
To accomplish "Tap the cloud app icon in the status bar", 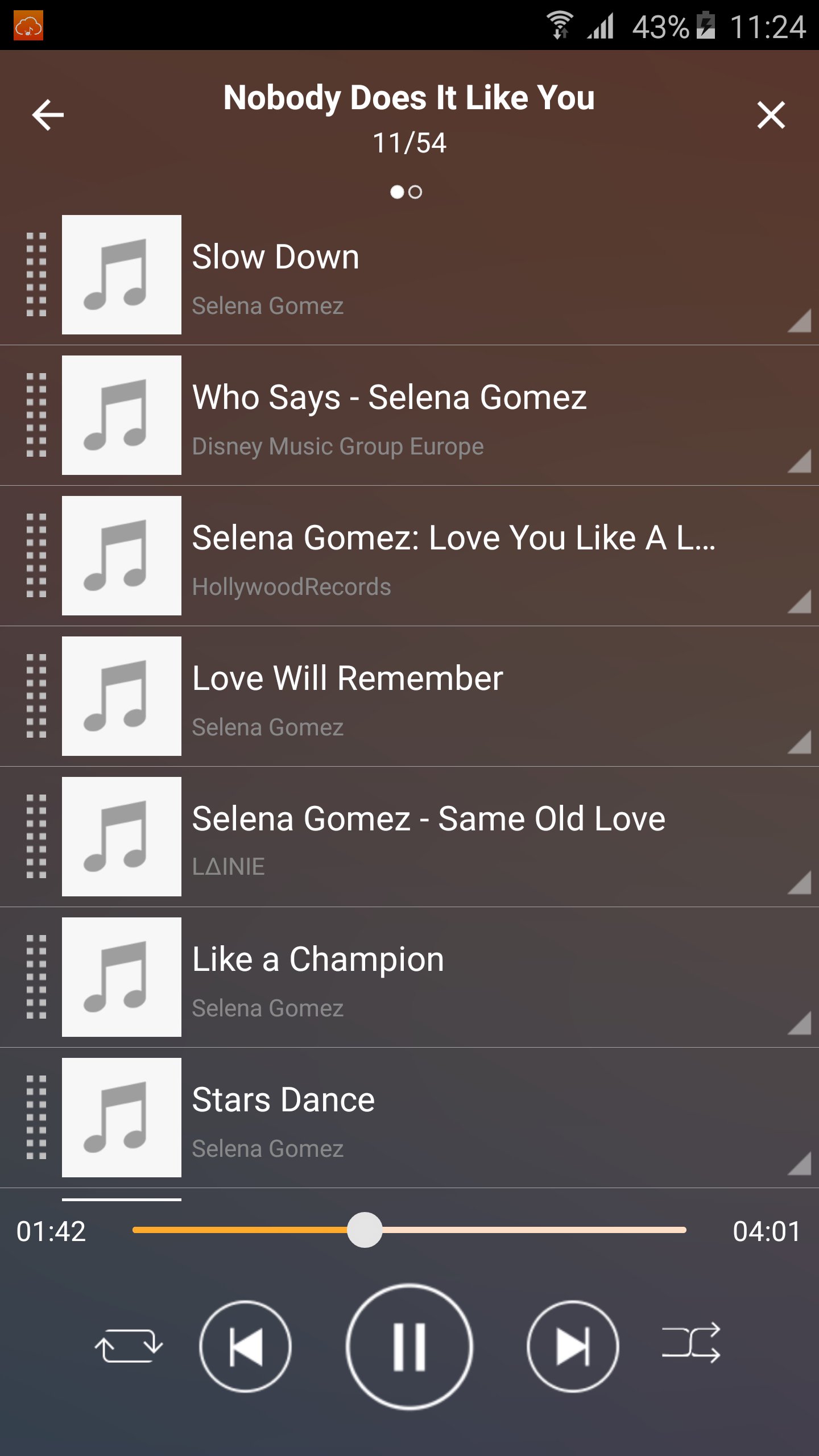I will [x=28, y=26].
